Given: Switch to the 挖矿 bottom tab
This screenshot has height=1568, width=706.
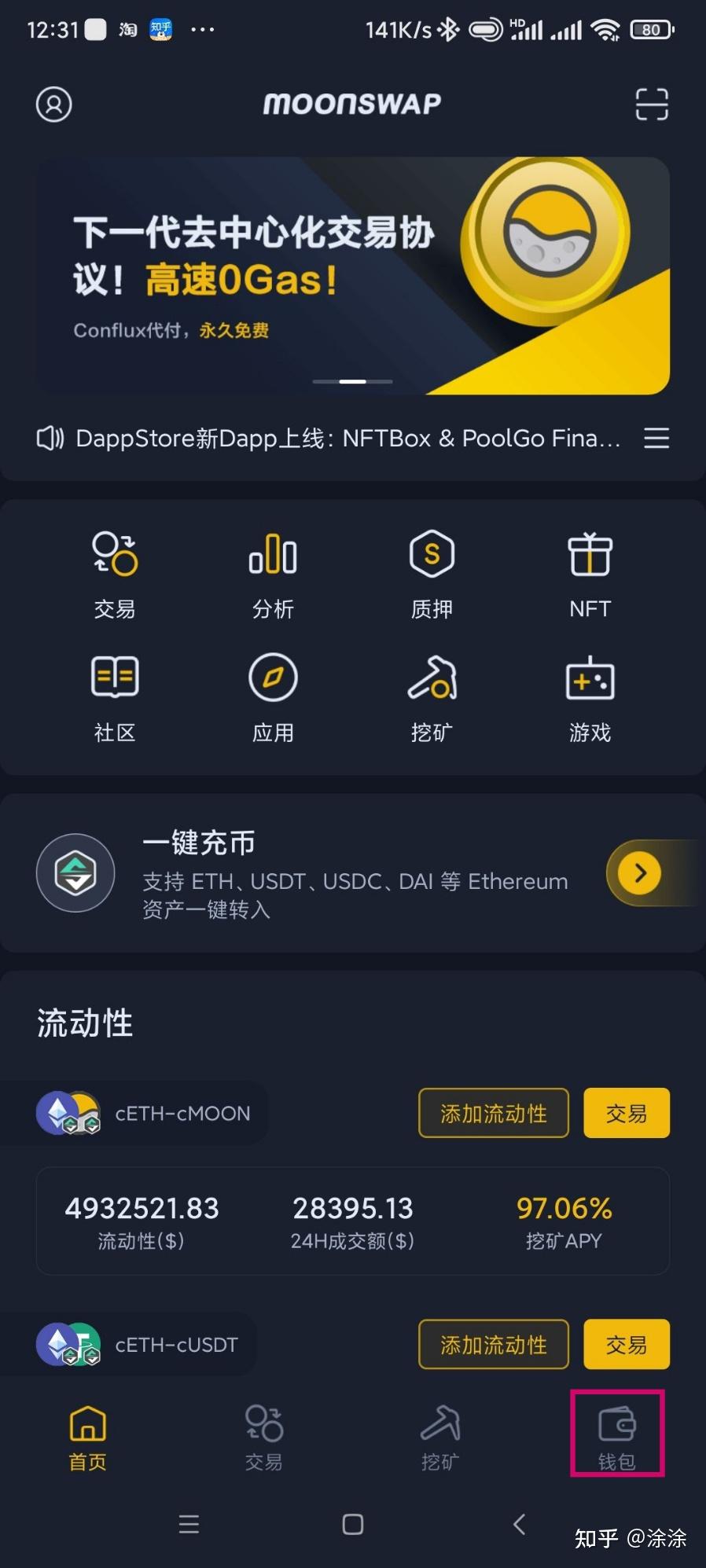Looking at the screenshot, I should [439, 1437].
